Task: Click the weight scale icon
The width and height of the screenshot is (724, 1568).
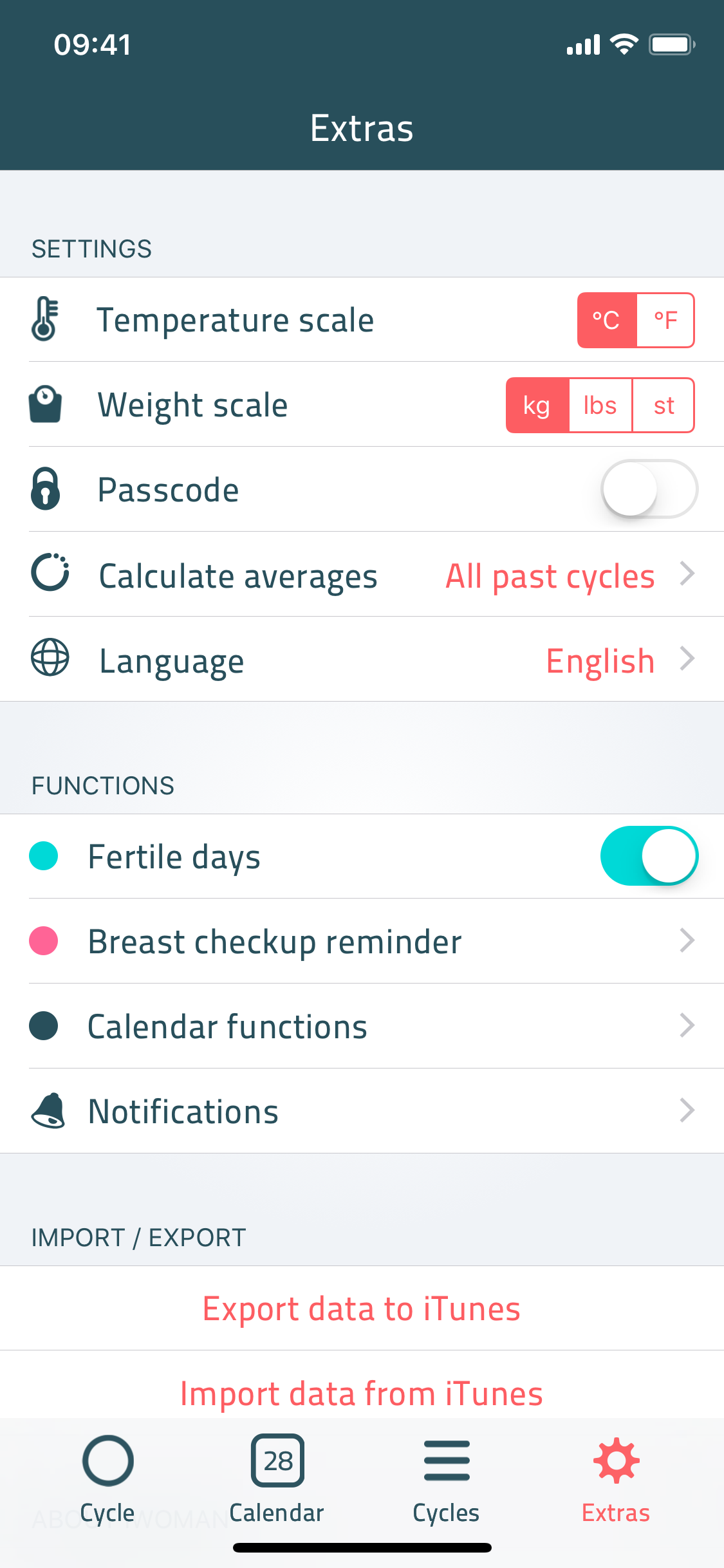Action: 46,405
